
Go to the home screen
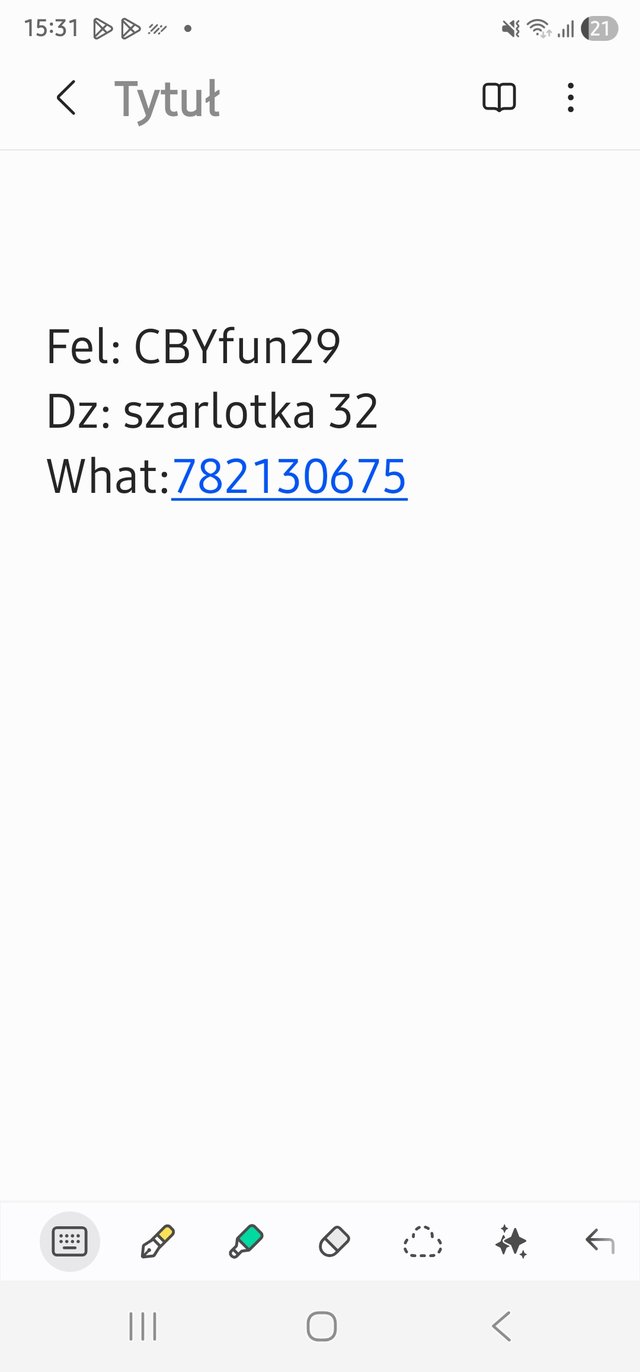point(321,1327)
